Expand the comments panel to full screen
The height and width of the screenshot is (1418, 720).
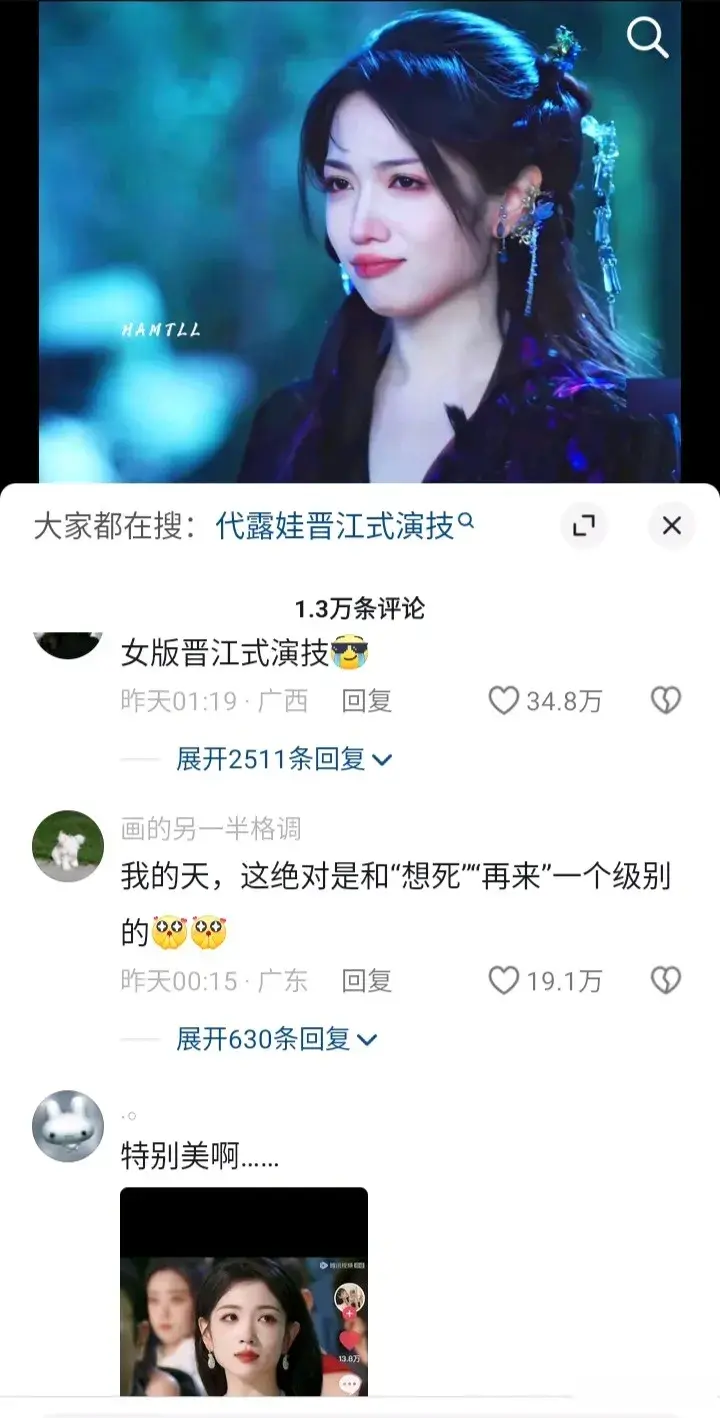584,525
